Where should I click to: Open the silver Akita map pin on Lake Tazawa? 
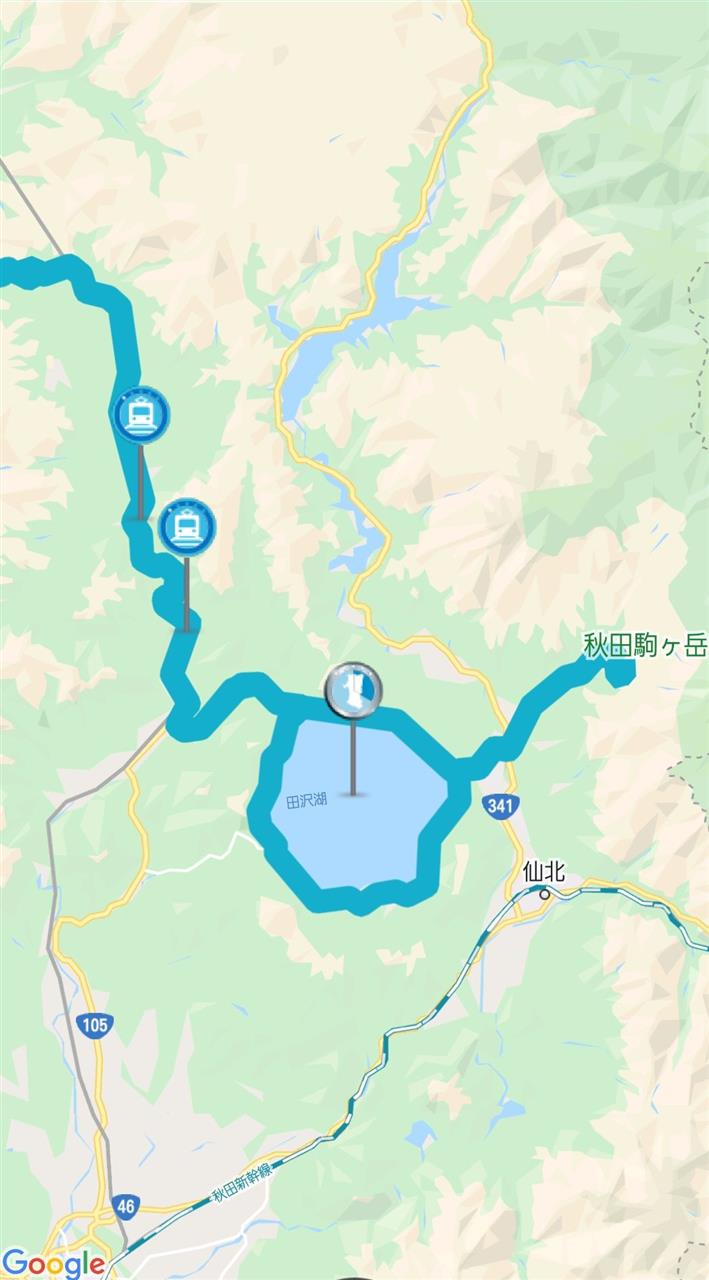[x=353, y=689]
